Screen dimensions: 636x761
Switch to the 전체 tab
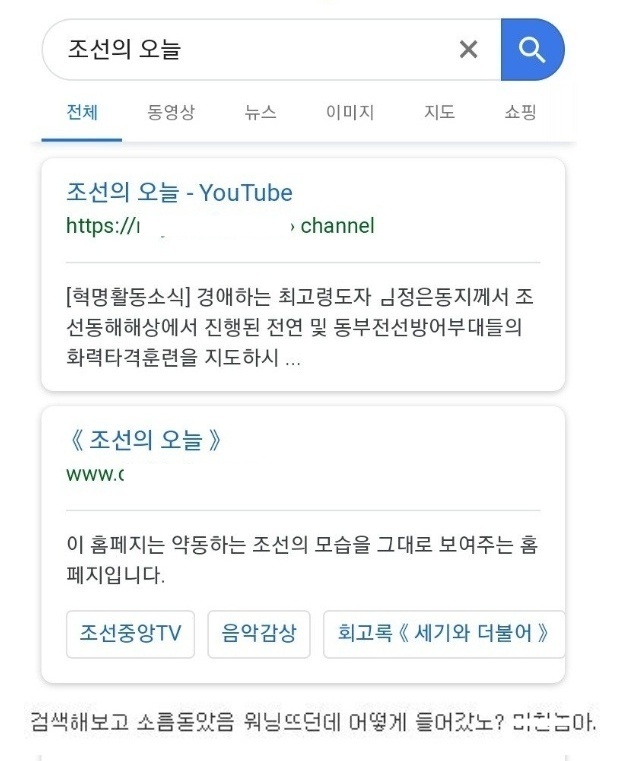point(82,112)
